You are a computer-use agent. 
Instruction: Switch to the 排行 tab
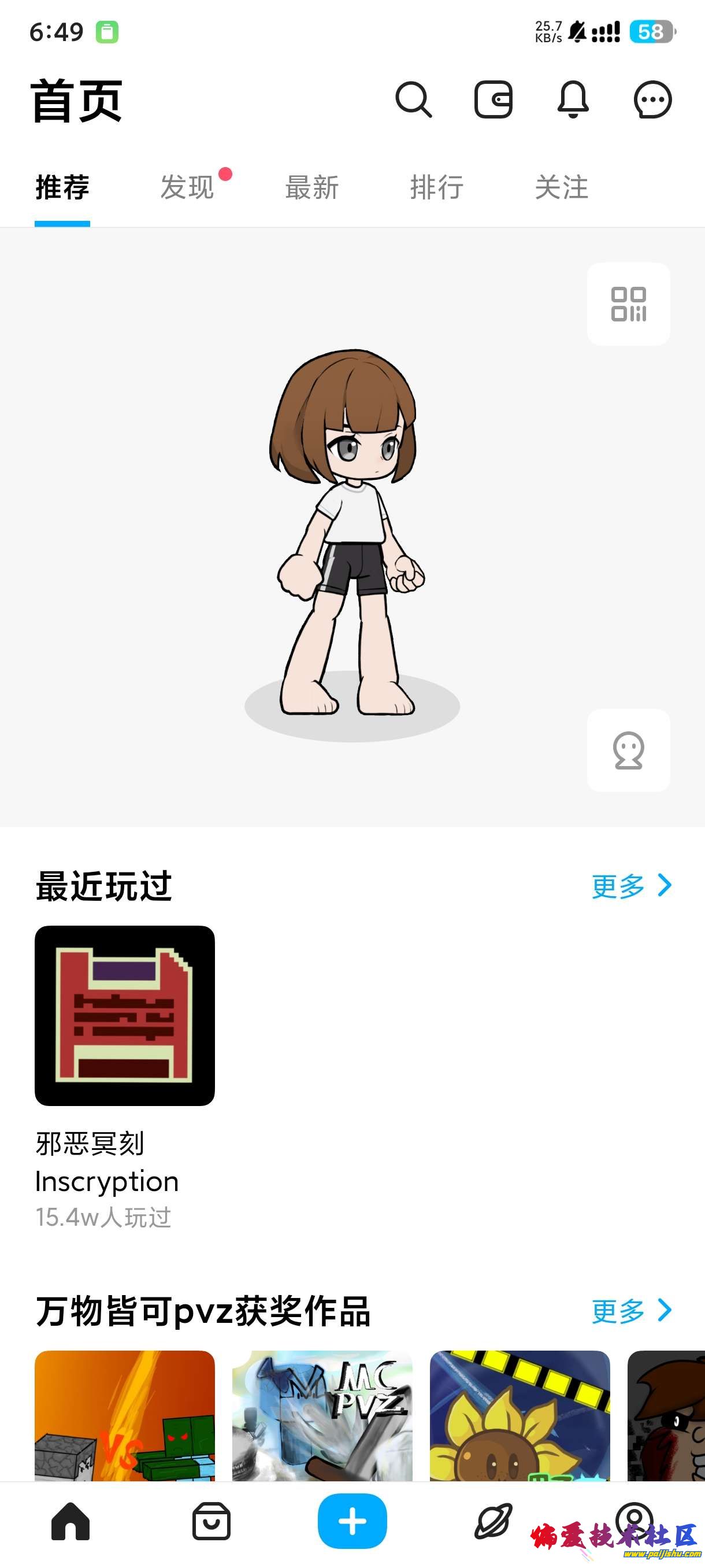437,187
